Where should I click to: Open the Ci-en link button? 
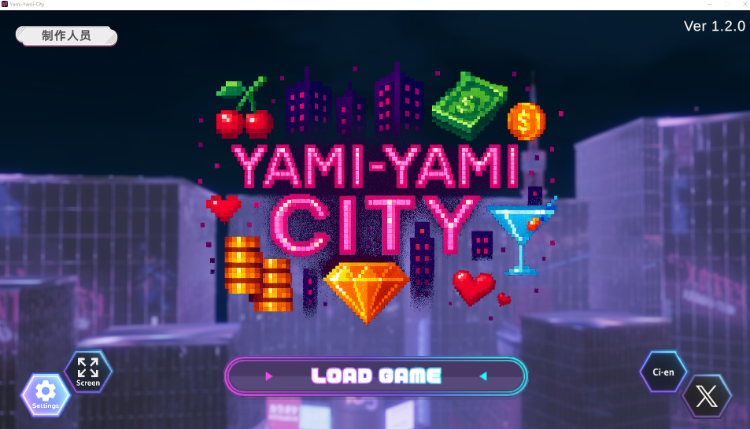point(663,371)
